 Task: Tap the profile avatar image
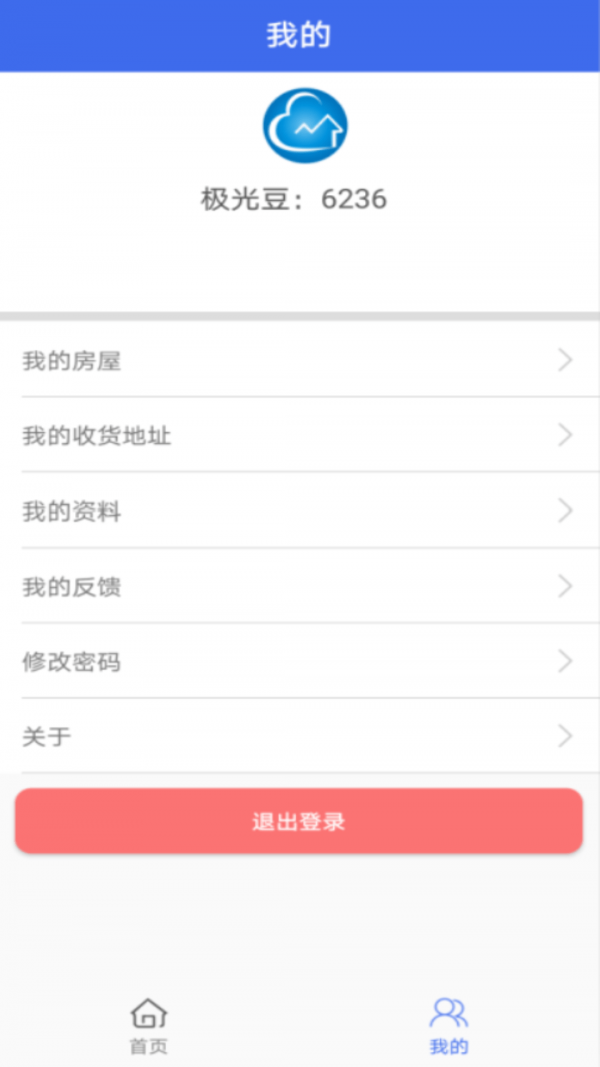pyautogui.click(x=304, y=126)
